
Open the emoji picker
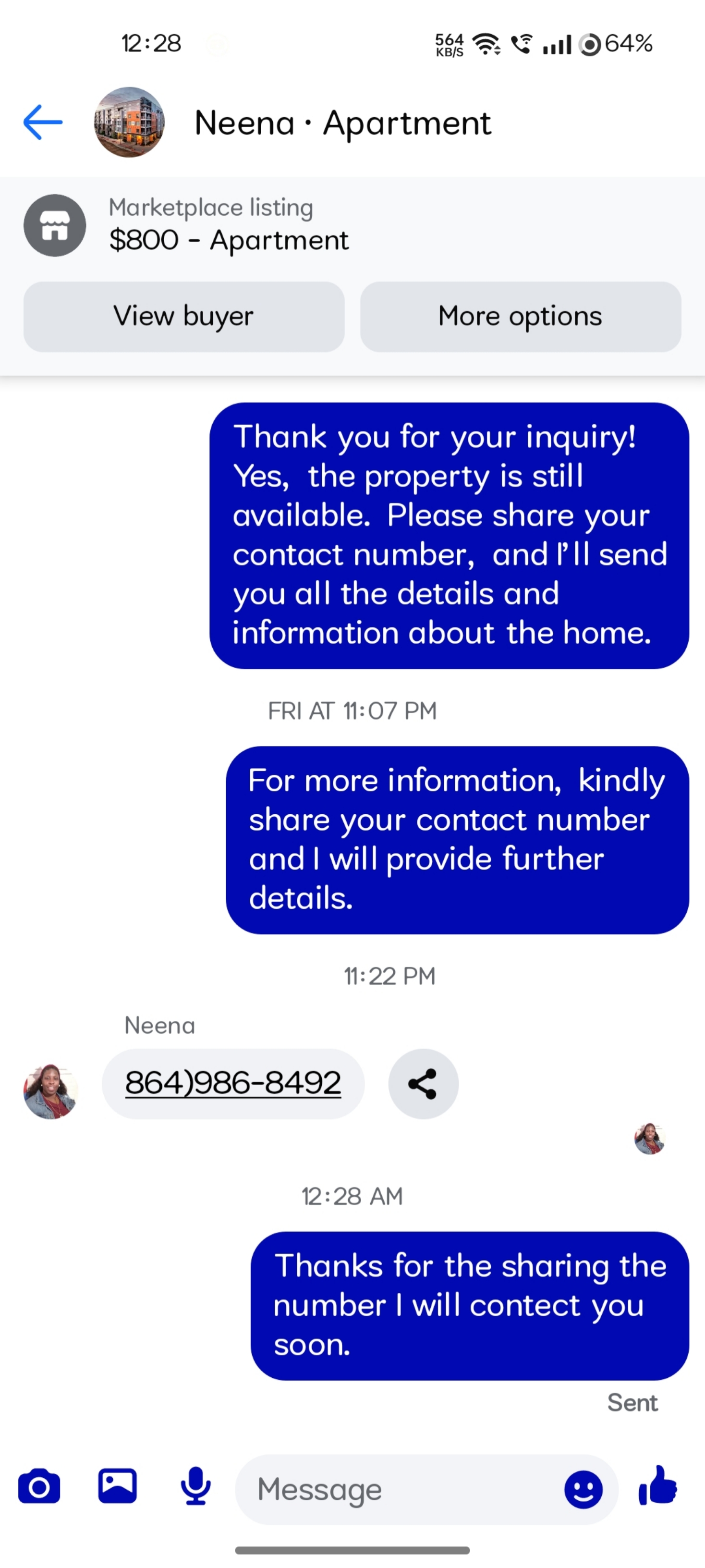point(583,1490)
